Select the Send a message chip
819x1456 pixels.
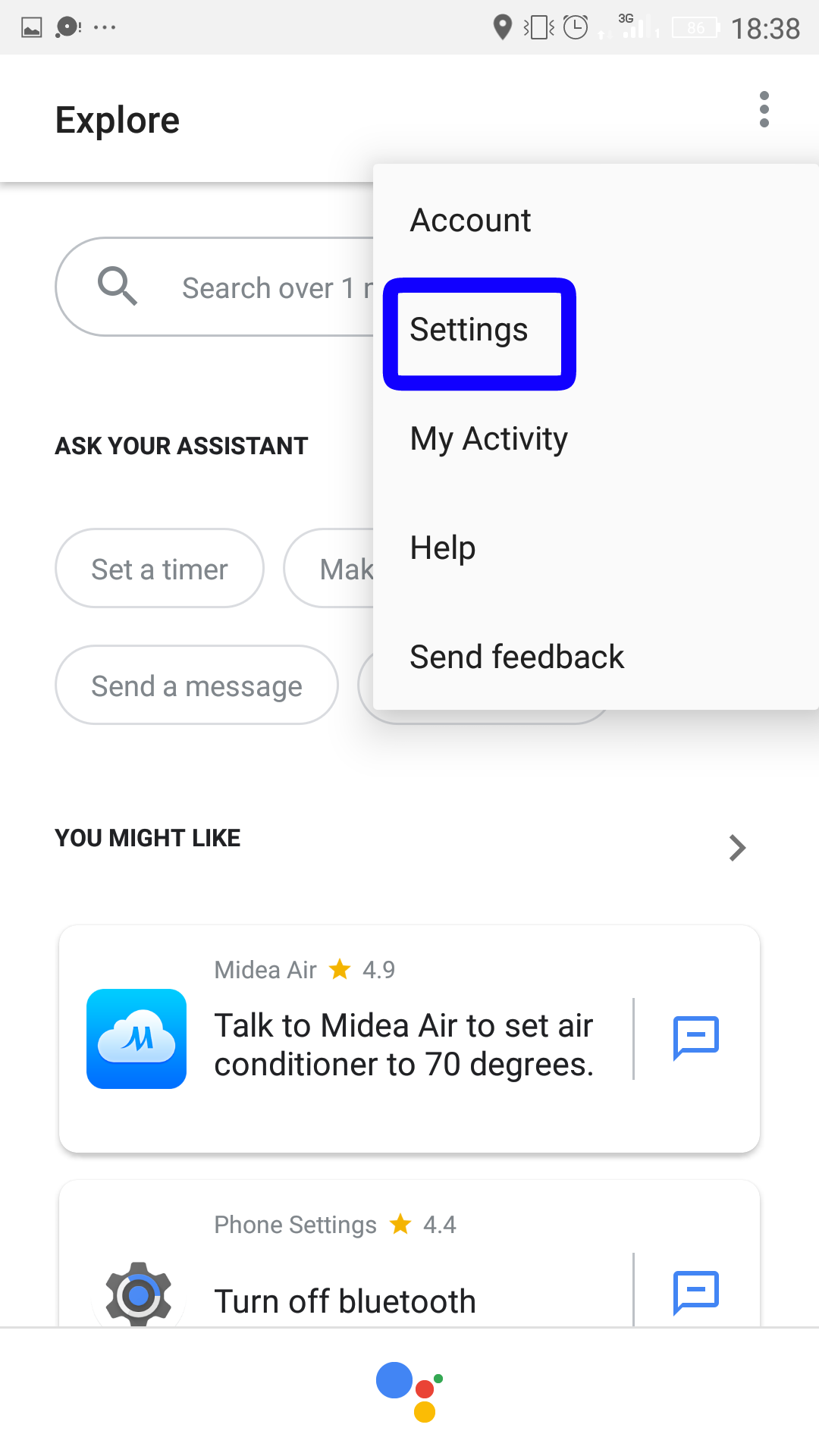196,686
